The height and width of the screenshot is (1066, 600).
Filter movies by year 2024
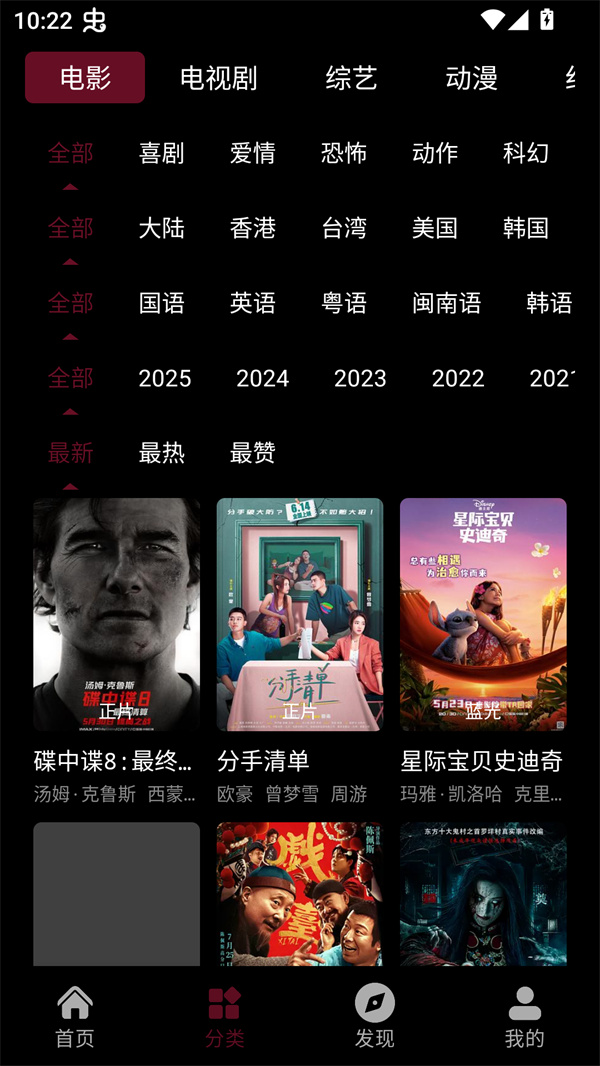pos(262,378)
